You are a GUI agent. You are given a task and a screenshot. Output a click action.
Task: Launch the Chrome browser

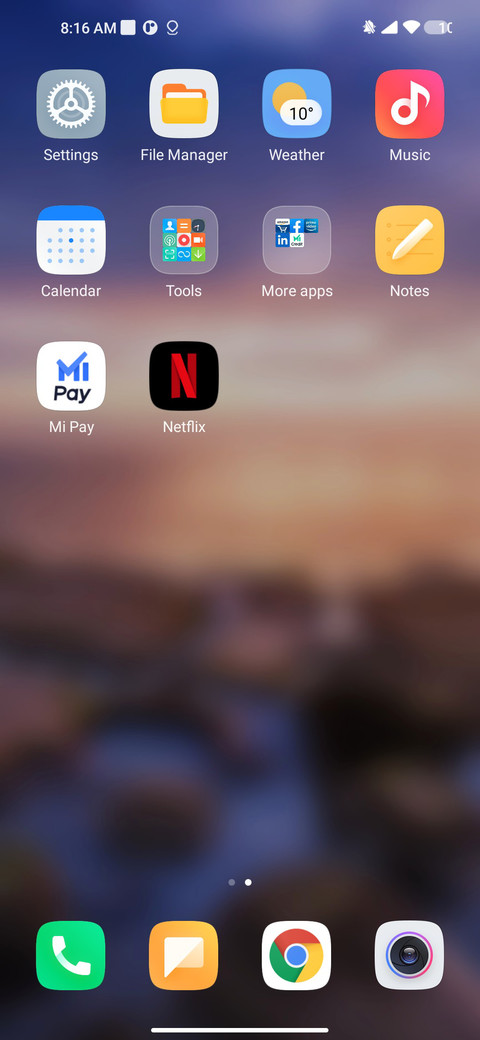pyautogui.click(x=296, y=955)
